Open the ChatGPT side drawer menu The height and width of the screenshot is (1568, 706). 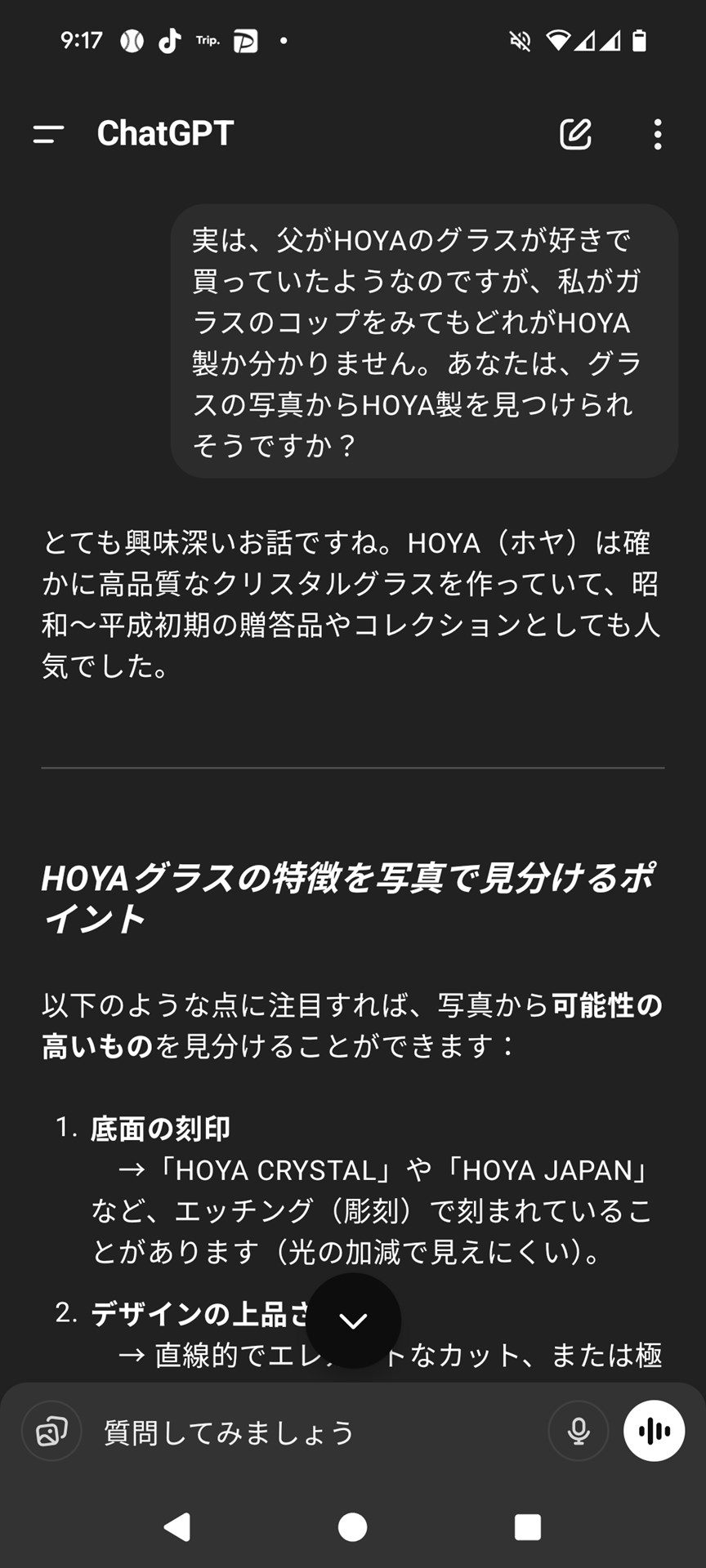(x=48, y=134)
